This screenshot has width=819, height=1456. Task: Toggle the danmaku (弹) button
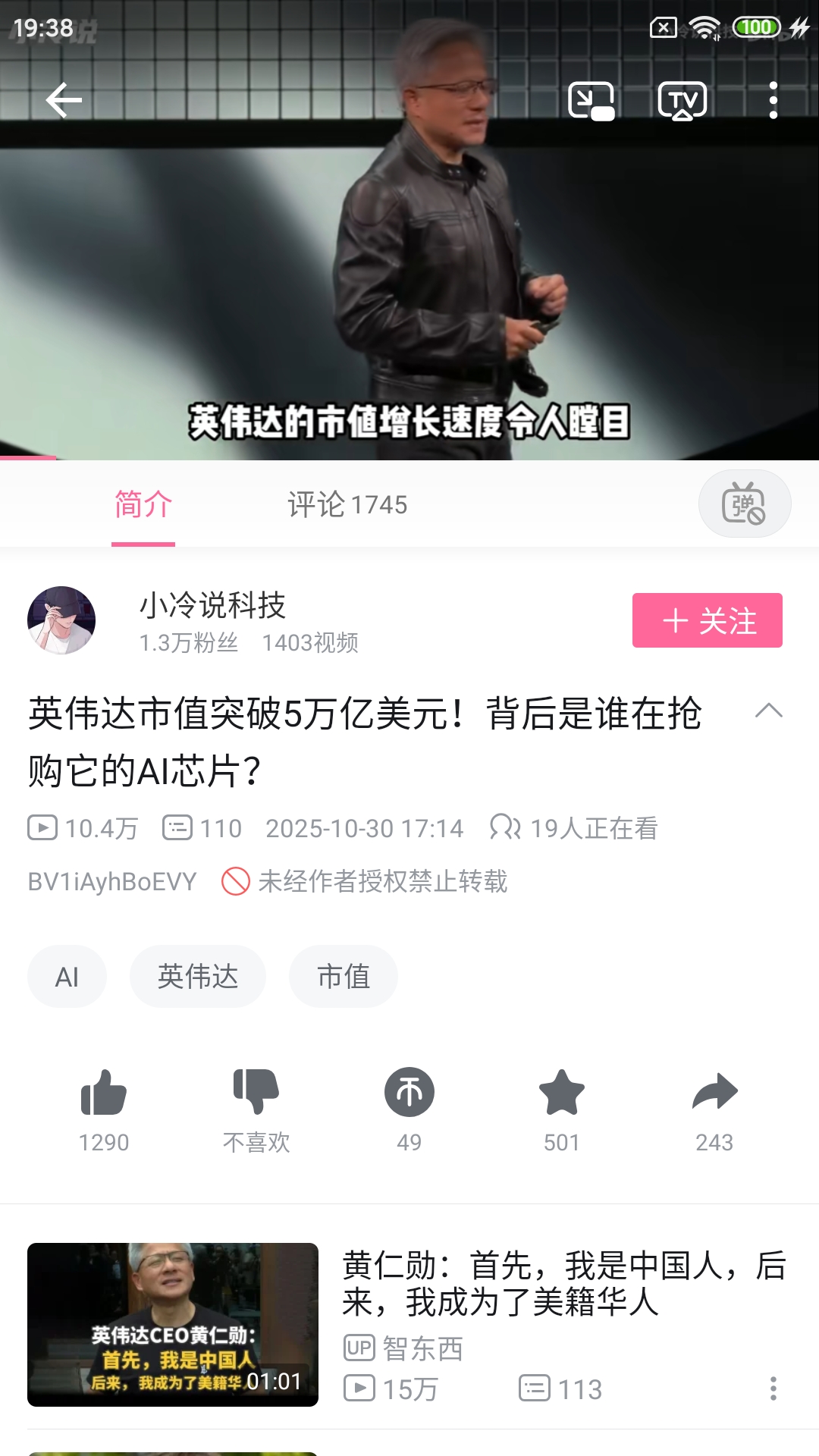click(744, 504)
